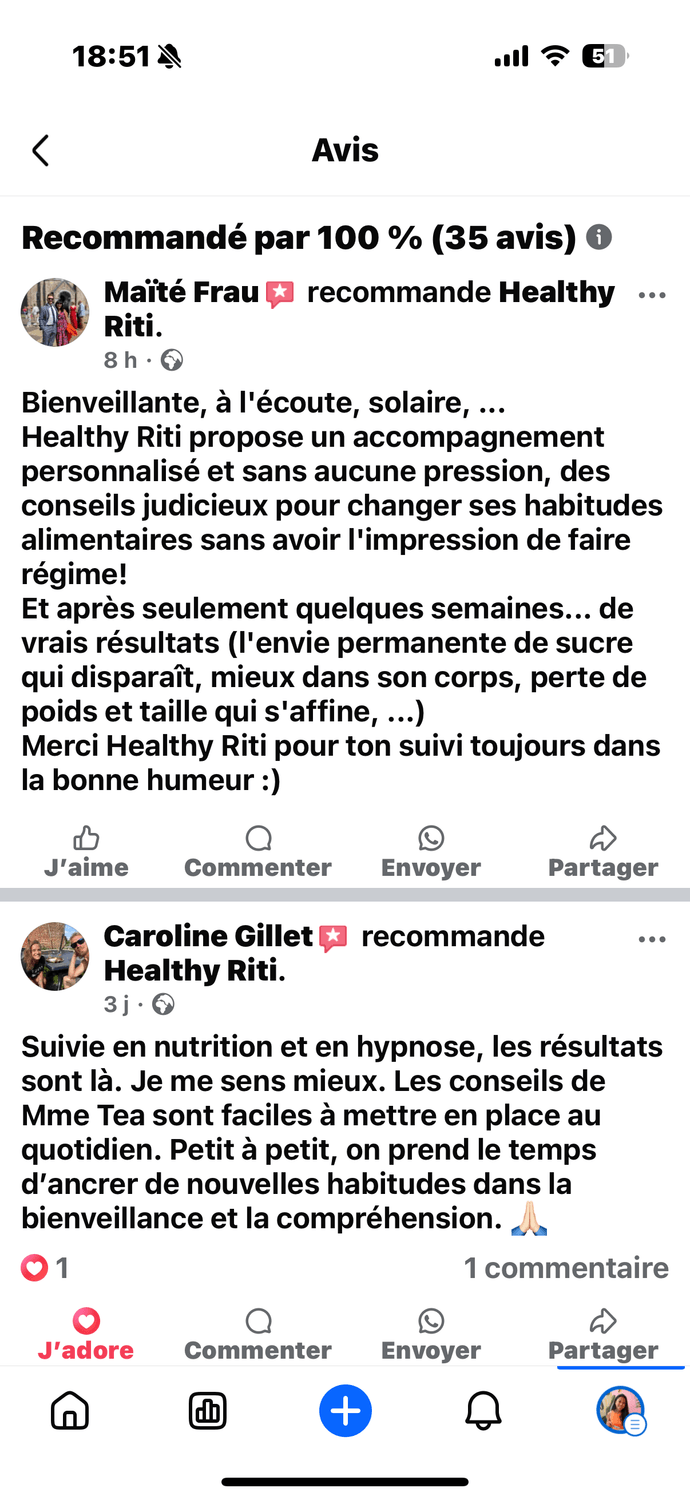Viewport: 690px width, 1500px height.
Task: Open the notifications bell
Action: (x=484, y=1411)
